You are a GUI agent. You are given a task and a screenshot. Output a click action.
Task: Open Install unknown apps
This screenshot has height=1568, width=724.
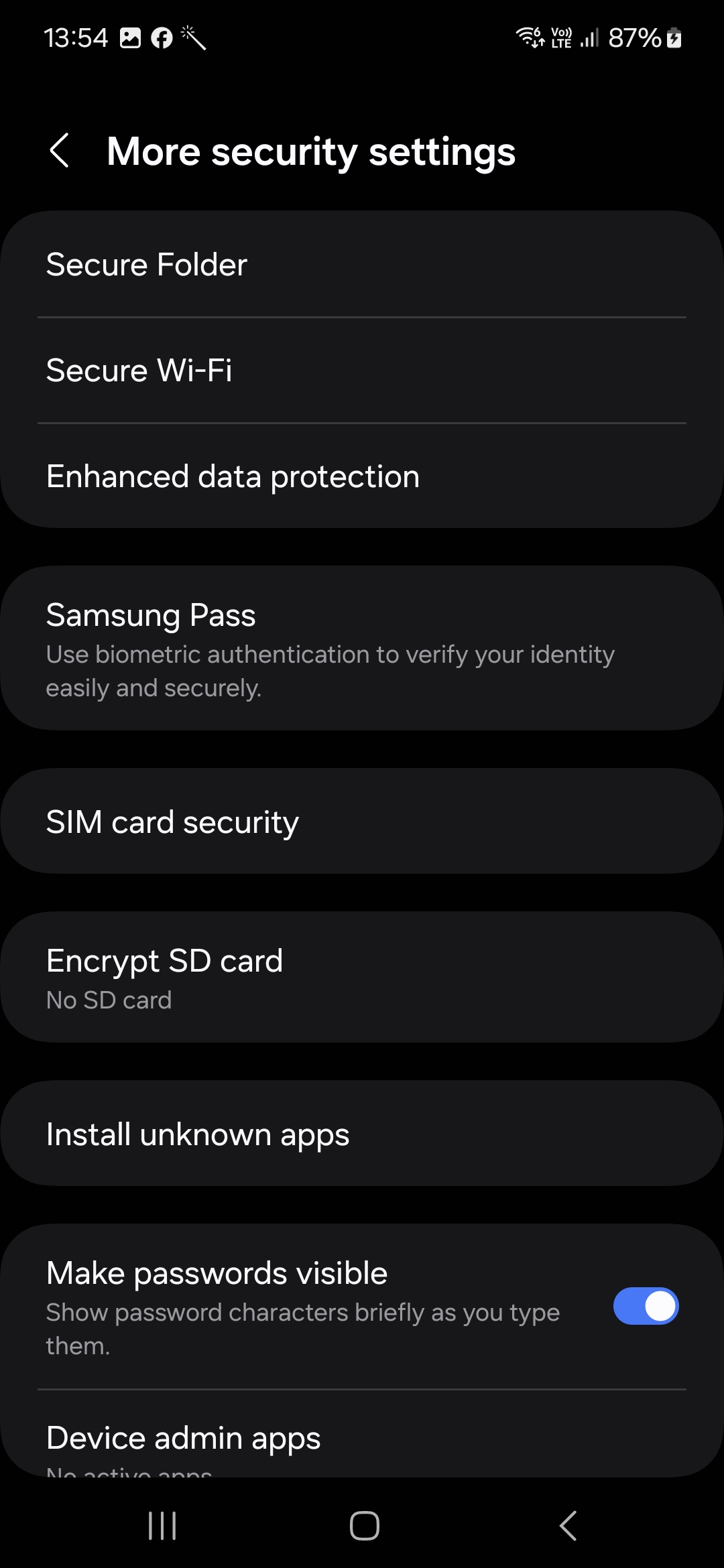click(362, 1134)
